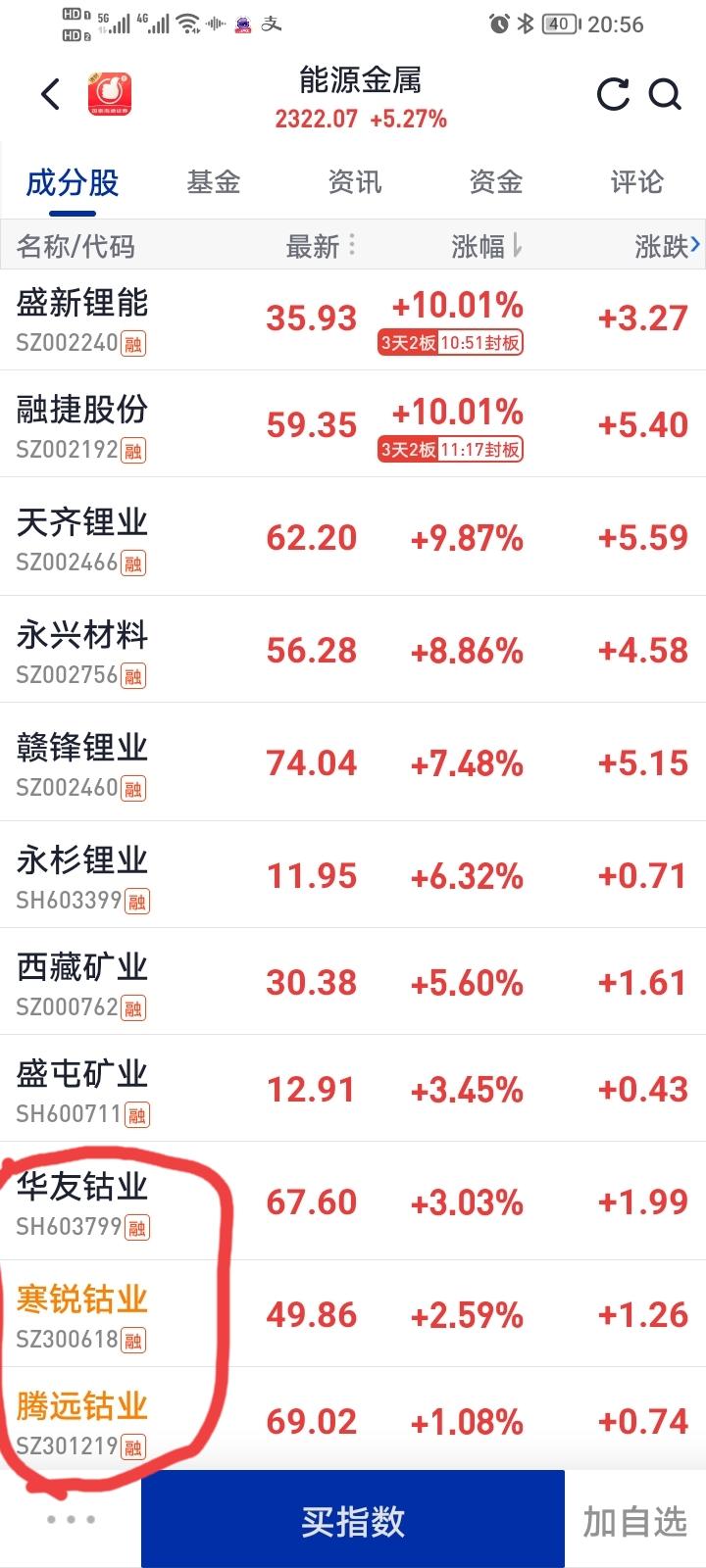Screen dimensions: 706x1568
Task: View 天齐锂业 stock page
Action: 82,537
